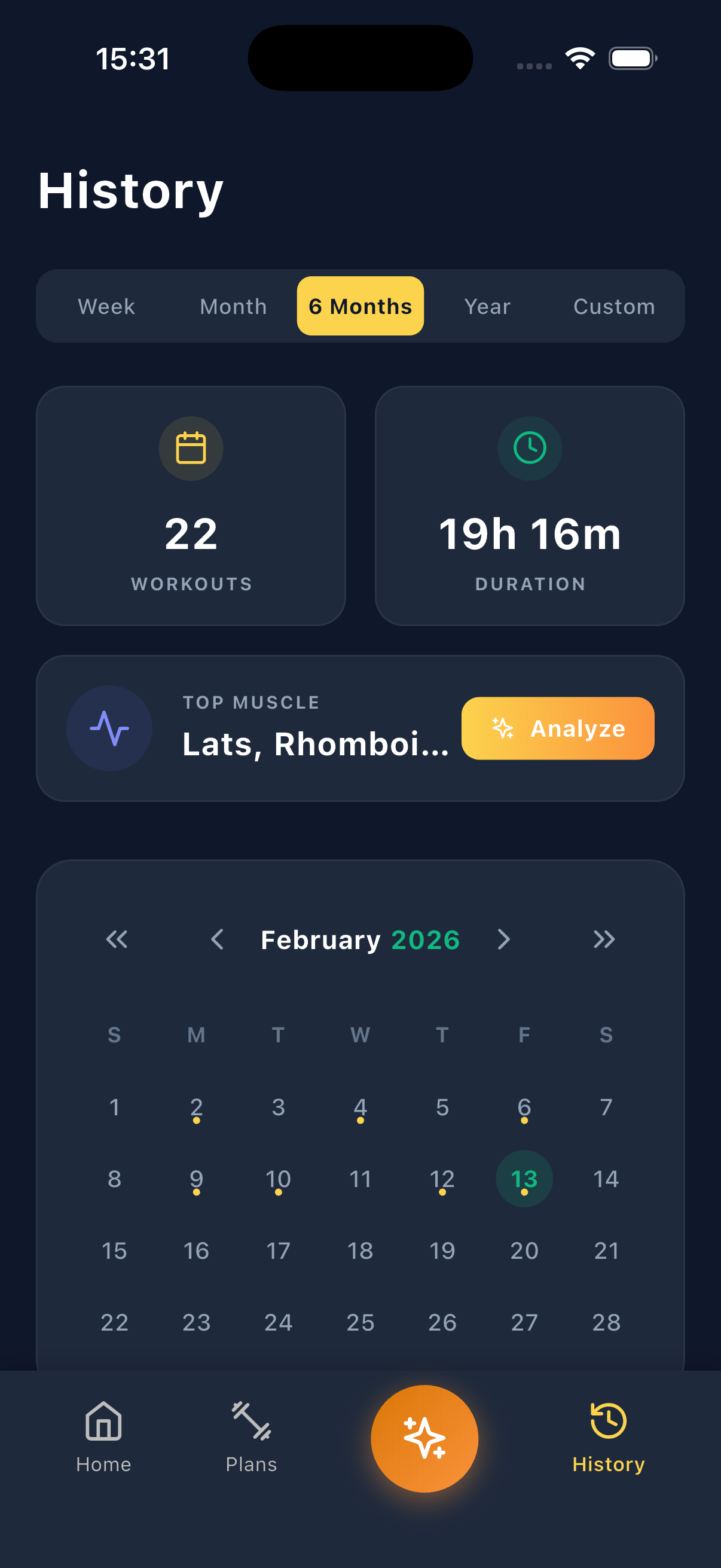This screenshot has height=1568, width=721.
Task: Go back one year in calendar
Action: pos(117,939)
